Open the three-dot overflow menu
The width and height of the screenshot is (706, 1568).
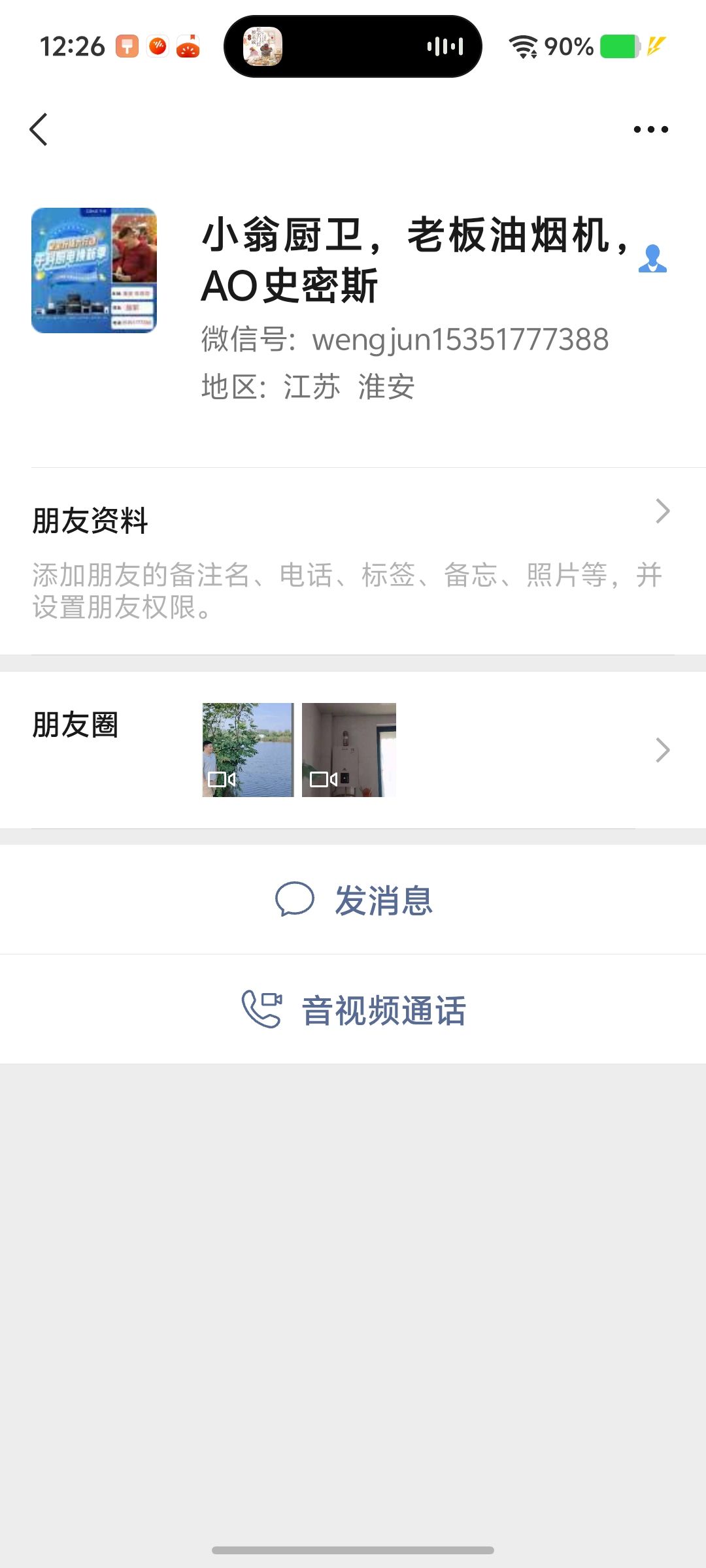point(650,129)
